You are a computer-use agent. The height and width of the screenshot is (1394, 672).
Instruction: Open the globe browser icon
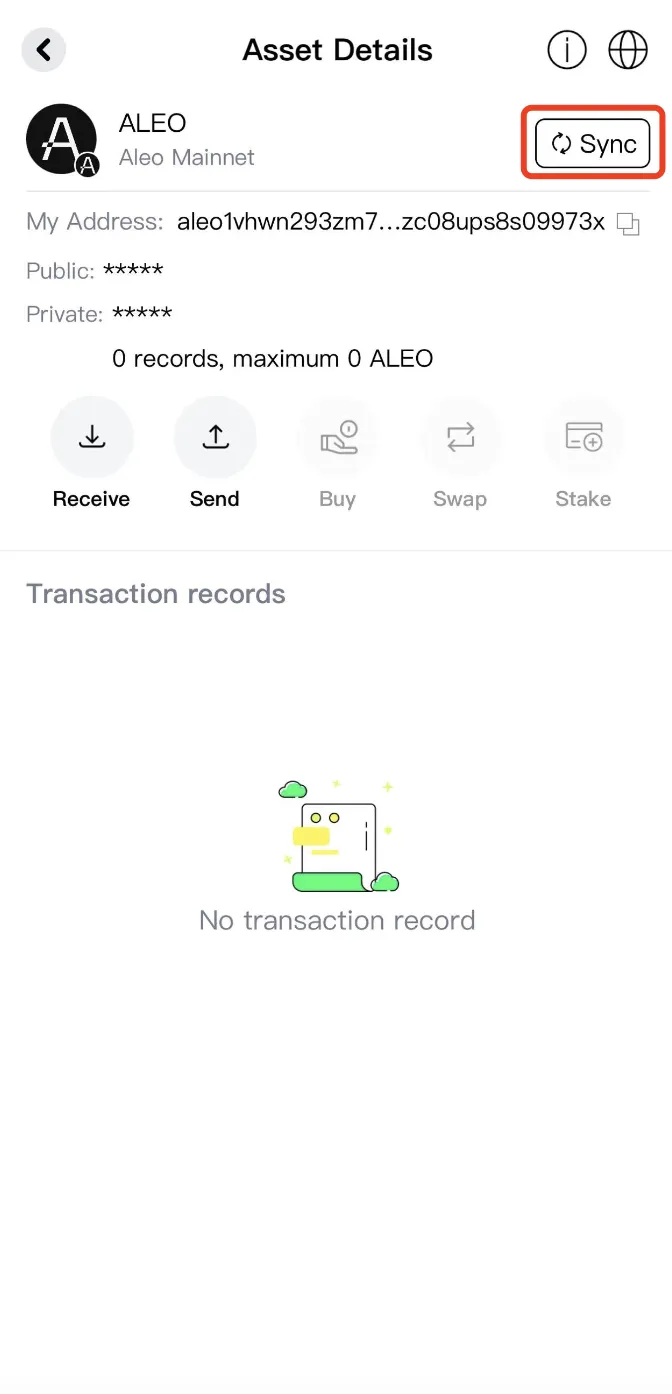coord(628,50)
